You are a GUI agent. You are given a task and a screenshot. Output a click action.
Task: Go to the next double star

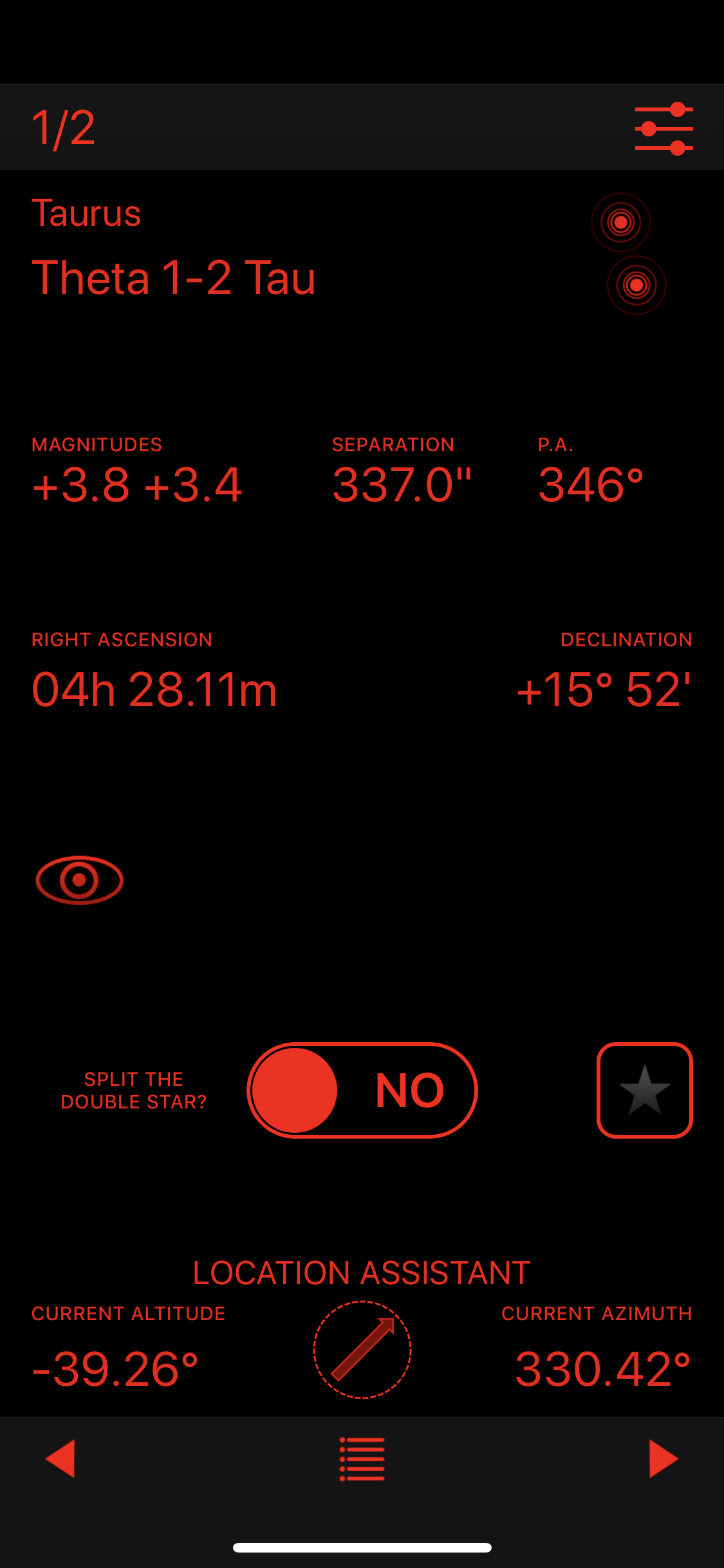664,1459
